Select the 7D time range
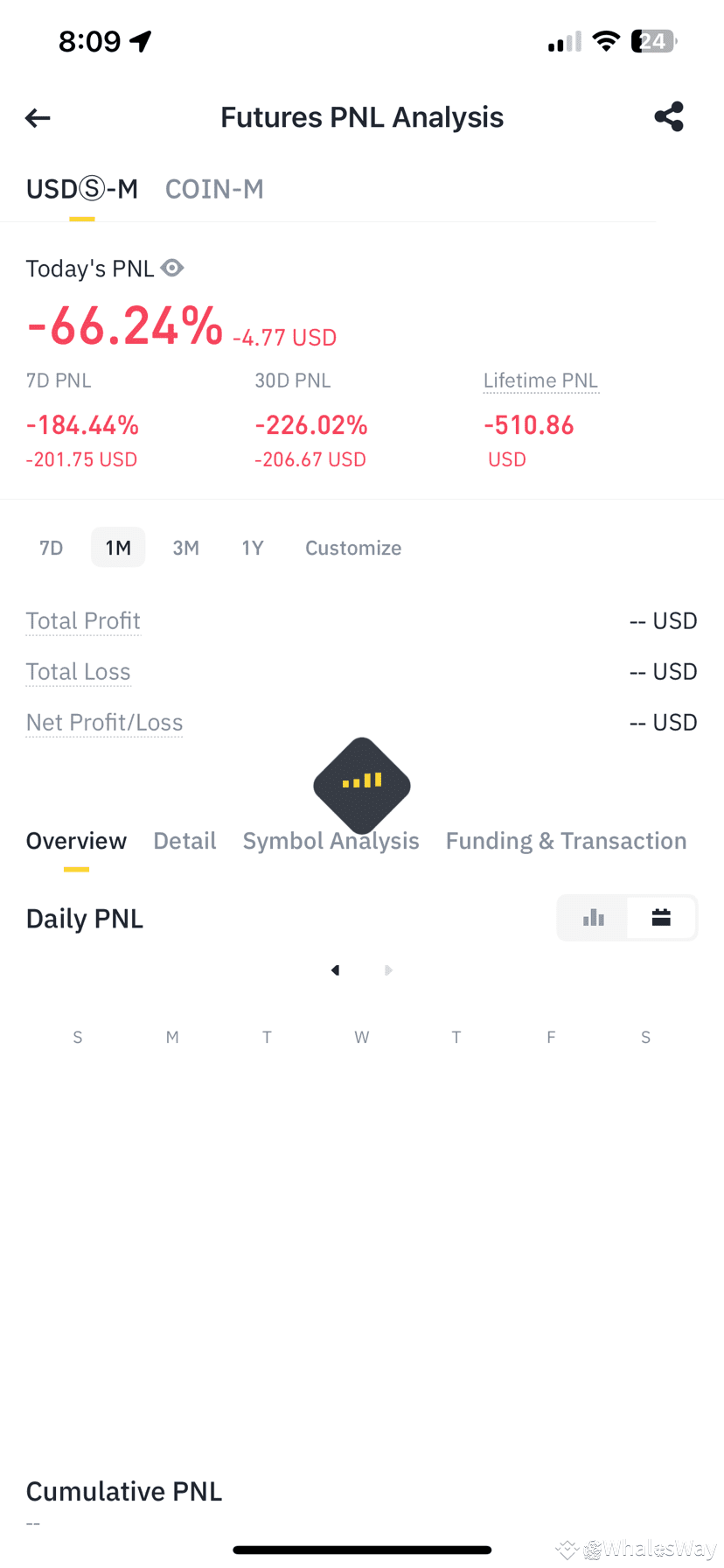The width and height of the screenshot is (724, 1568). 52,548
